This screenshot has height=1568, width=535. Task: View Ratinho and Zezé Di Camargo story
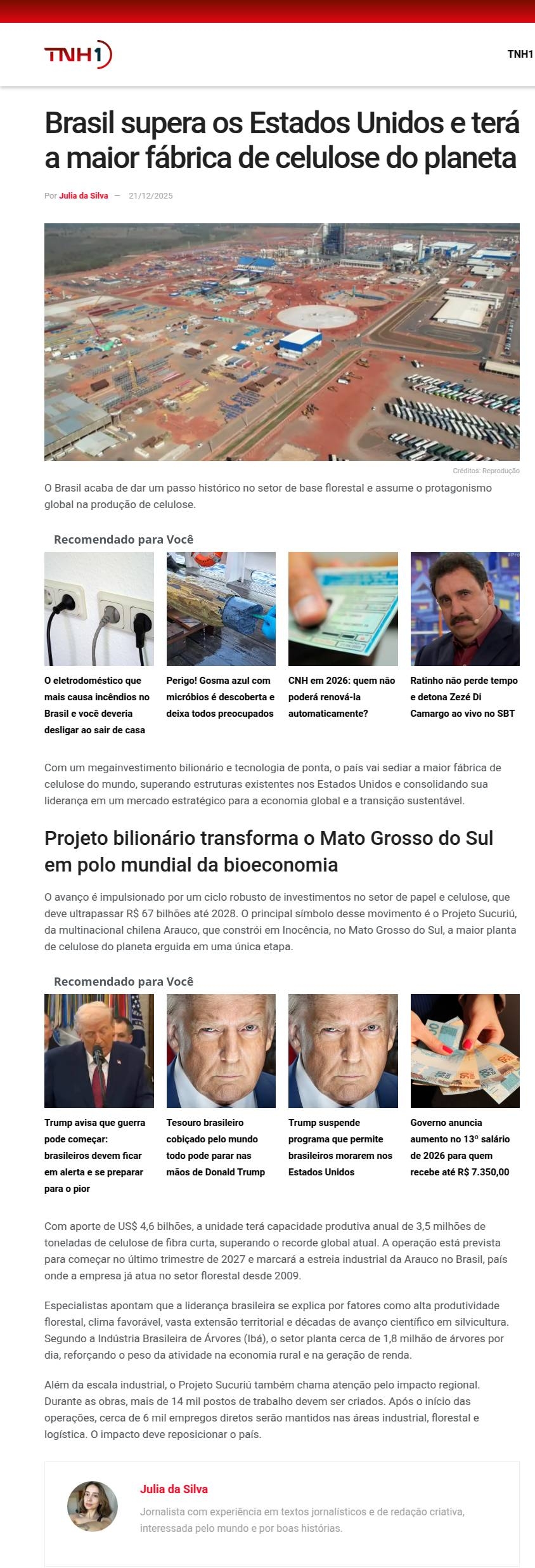click(x=464, y=696)
